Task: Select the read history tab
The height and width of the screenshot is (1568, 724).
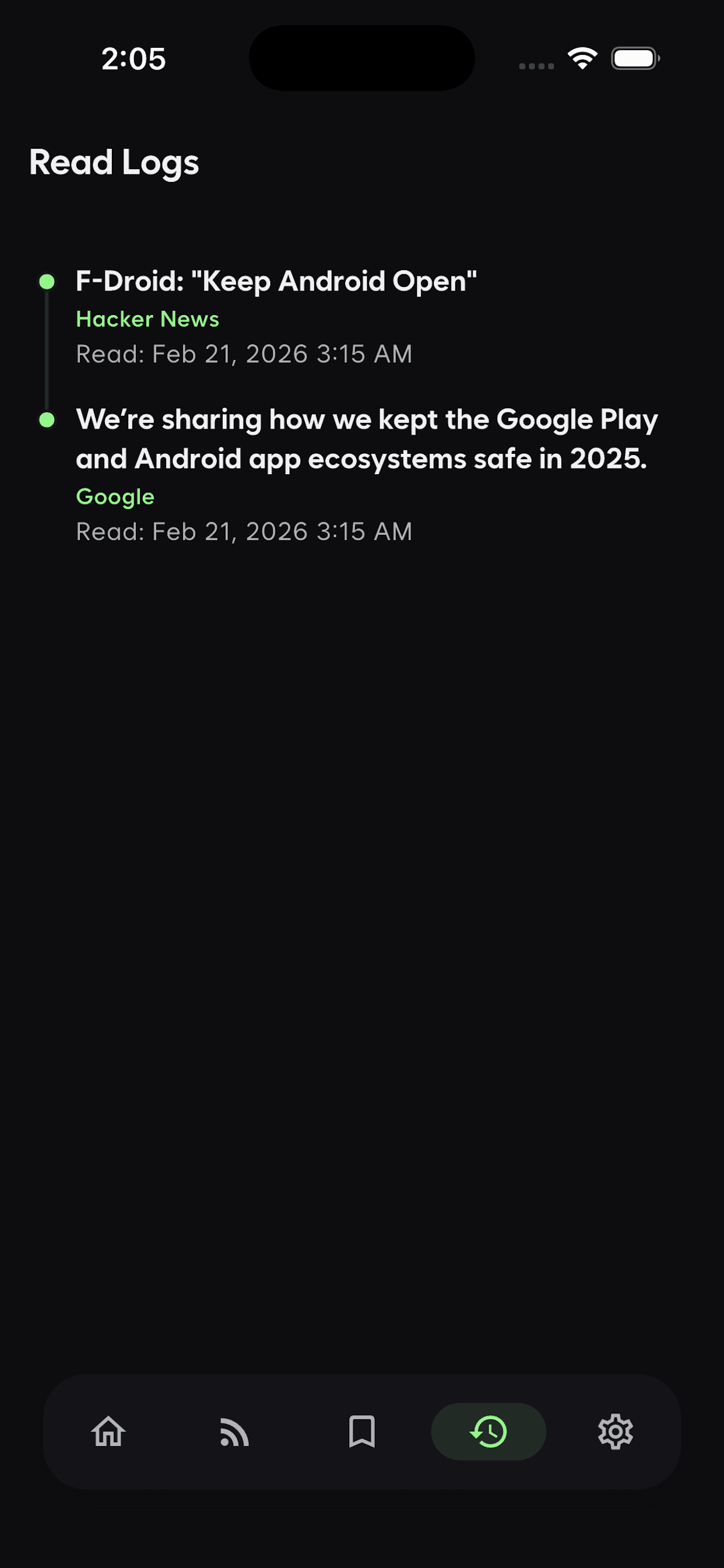Action: point(488,1431)
